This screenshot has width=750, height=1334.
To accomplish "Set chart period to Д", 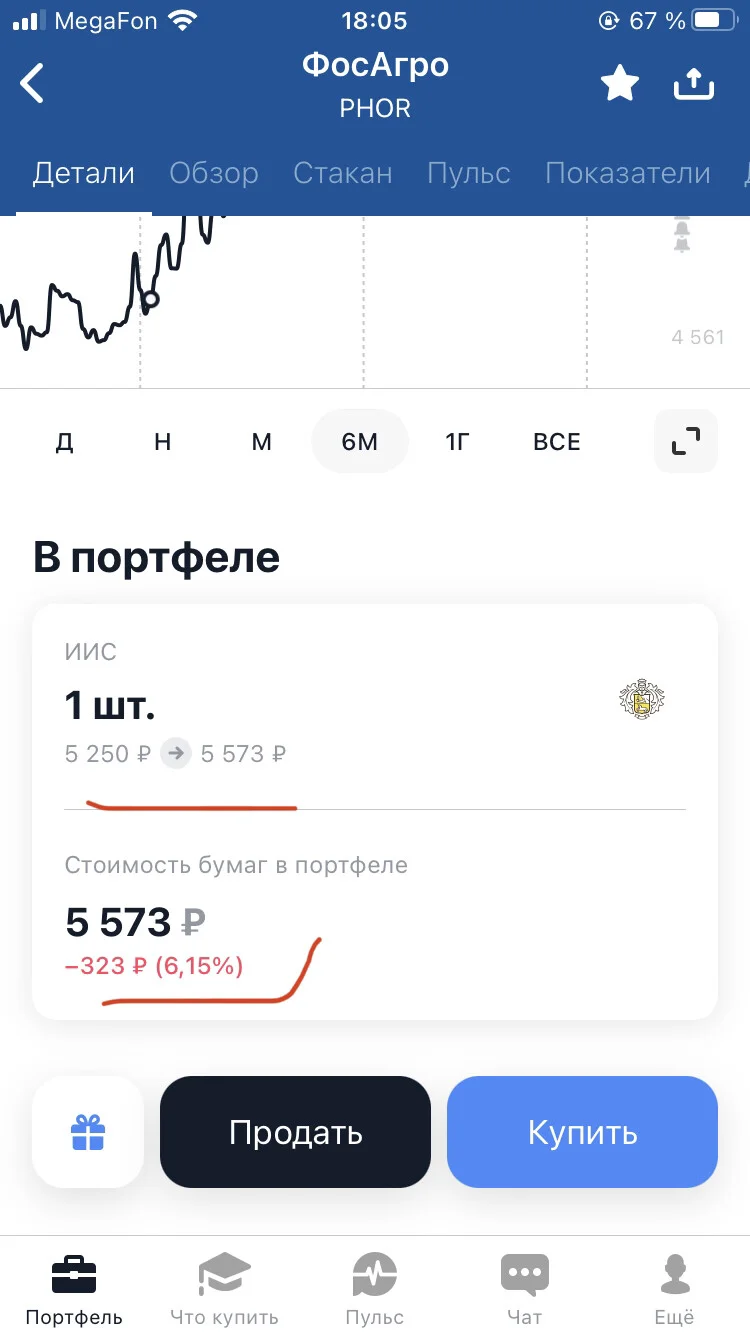I will click(x=64, y=441).
